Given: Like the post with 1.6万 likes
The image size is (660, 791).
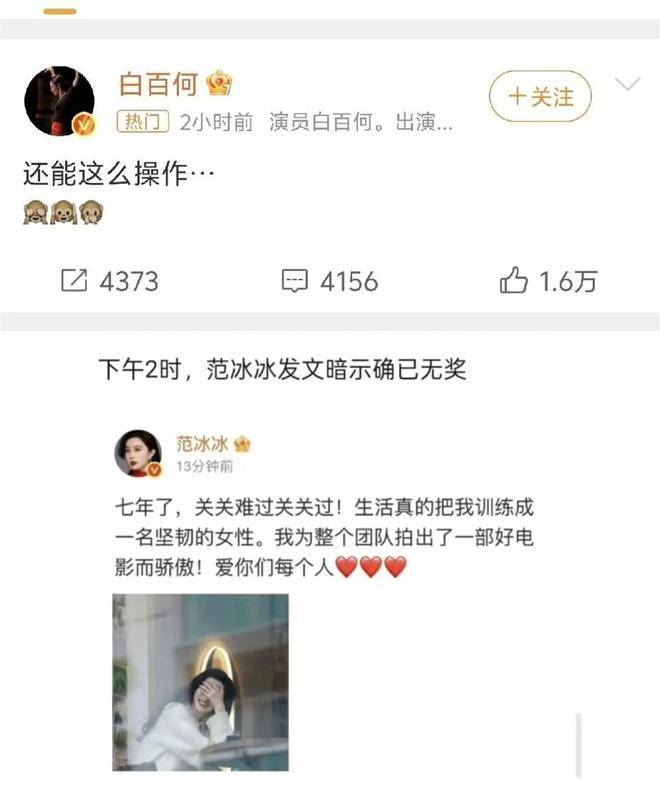Looking at the screenshot, I should (548, 282).
